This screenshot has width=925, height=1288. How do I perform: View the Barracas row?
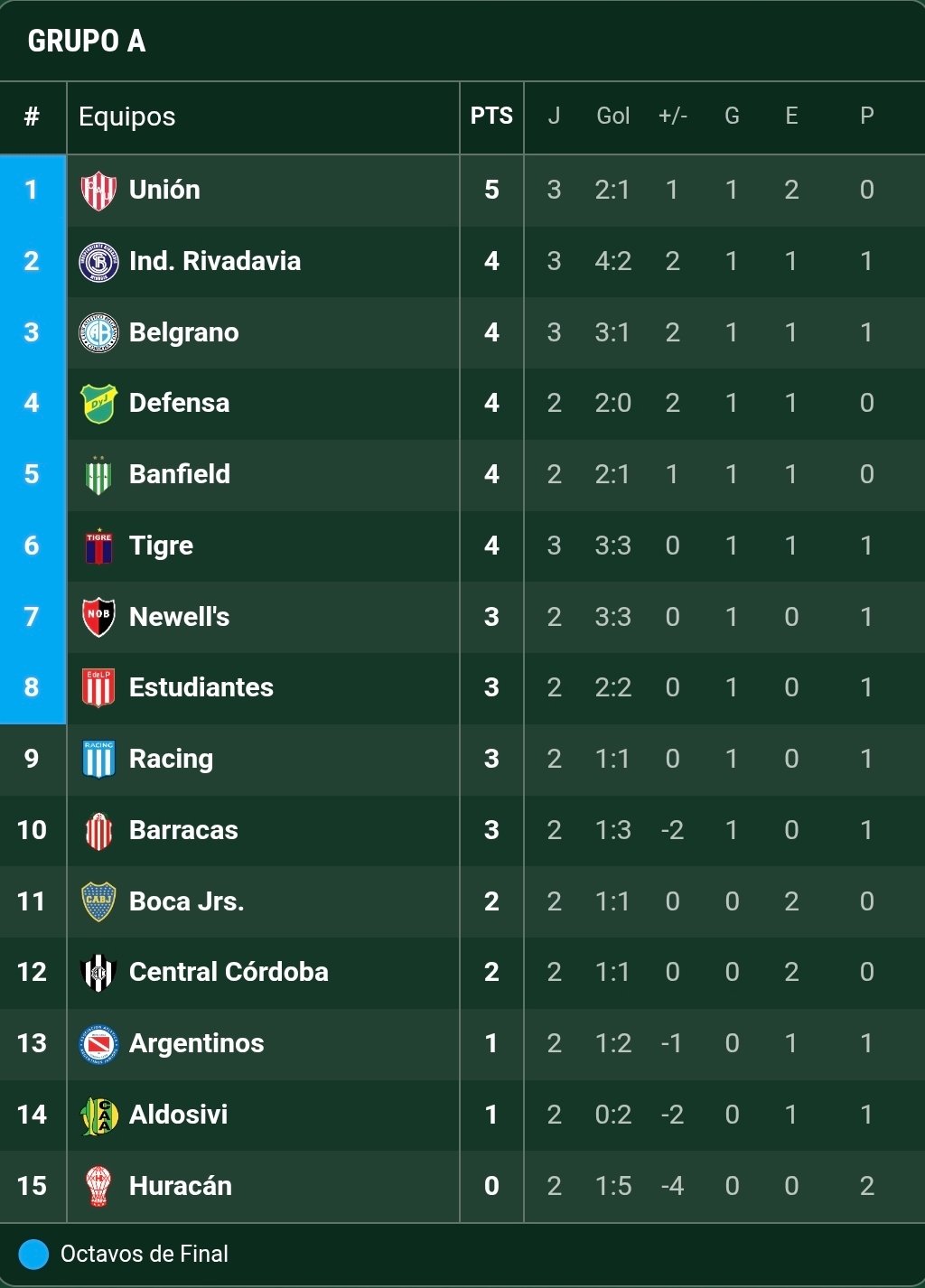183,830
